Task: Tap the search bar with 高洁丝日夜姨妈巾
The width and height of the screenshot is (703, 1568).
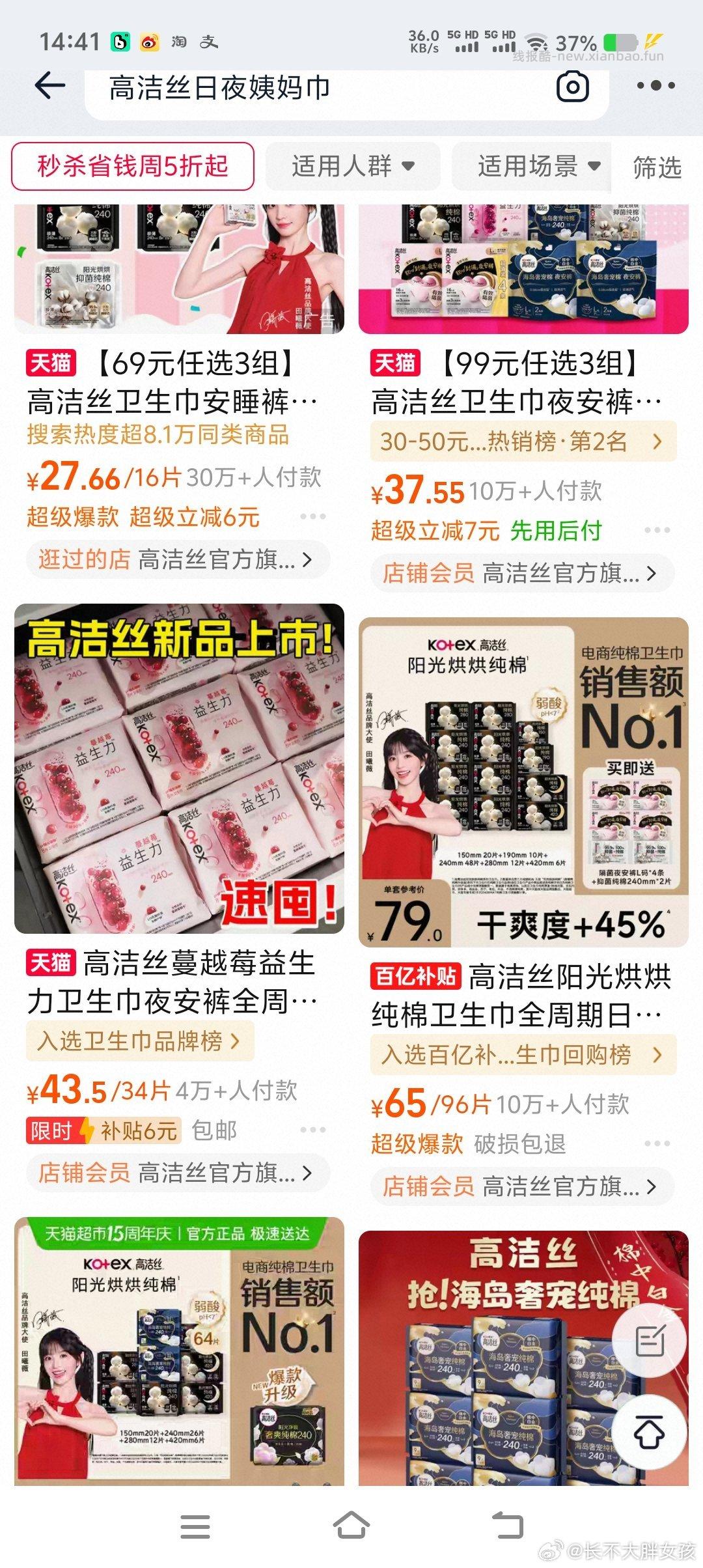Action: coord(293,91)
